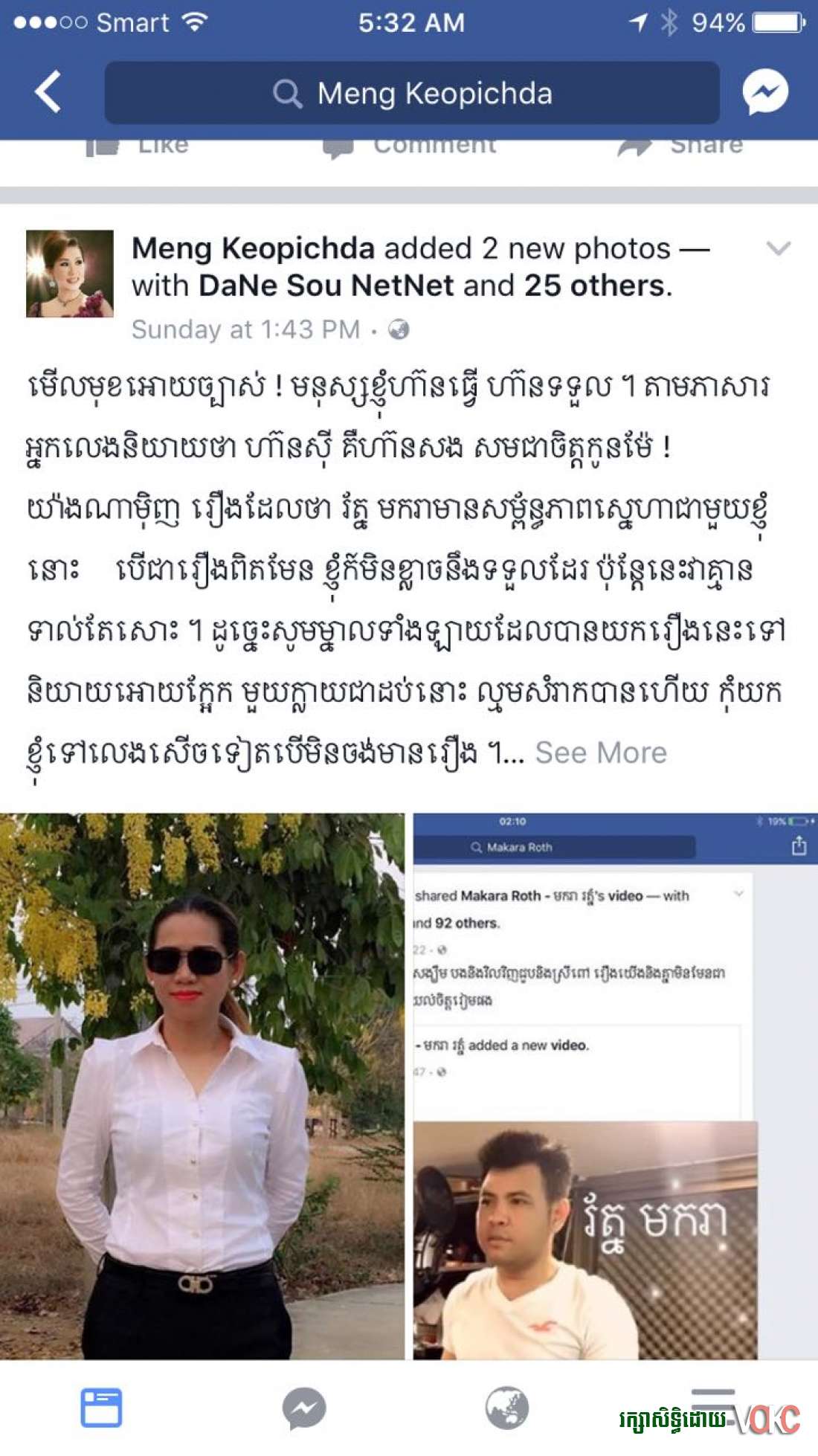Image resolution: width=818 pixels, height=1456 pixels.
Task: Expand the post options chevron
Action: (x=779, y=248)
